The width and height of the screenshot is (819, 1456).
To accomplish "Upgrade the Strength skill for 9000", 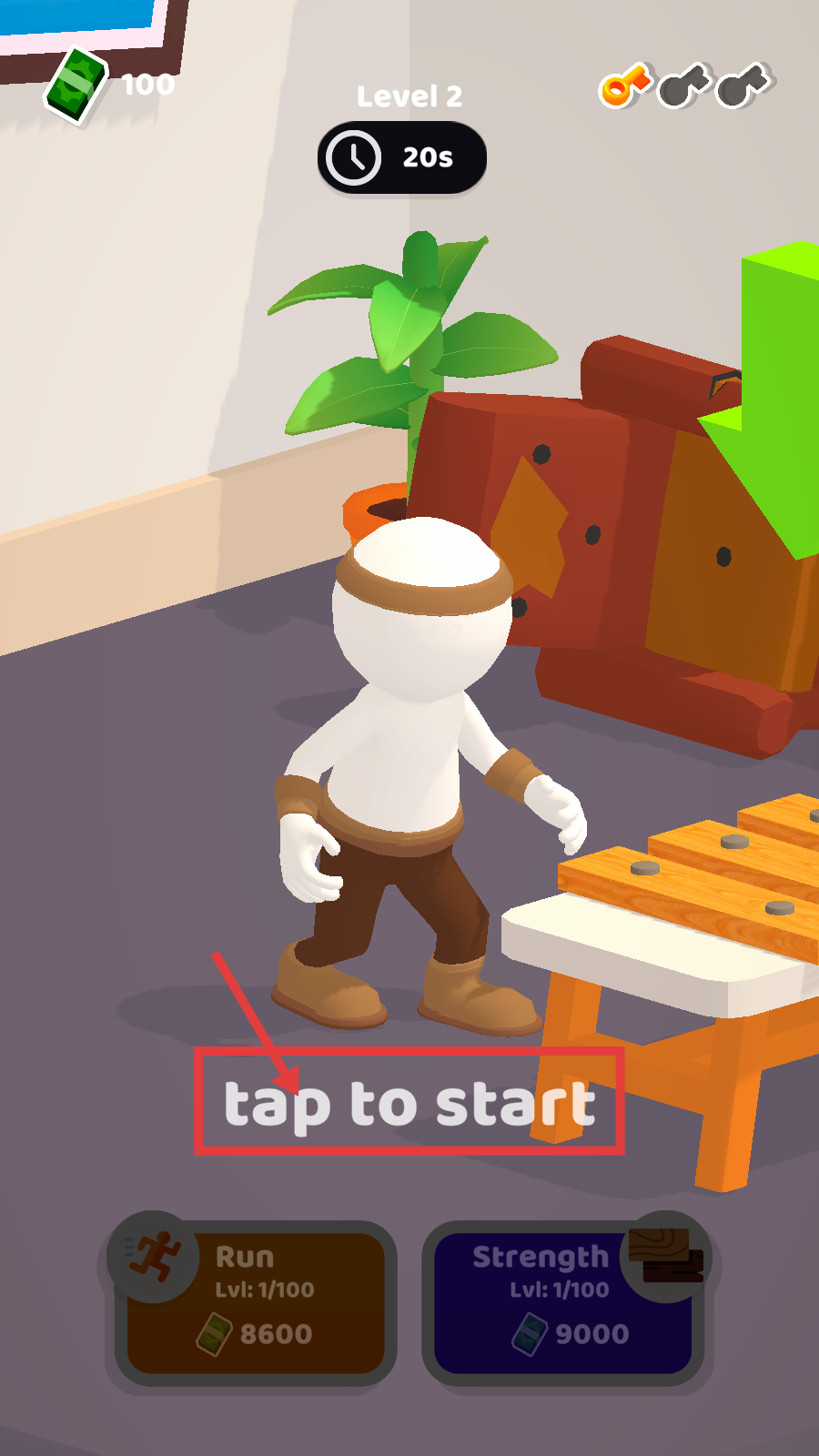I will tap(562, 1301).
